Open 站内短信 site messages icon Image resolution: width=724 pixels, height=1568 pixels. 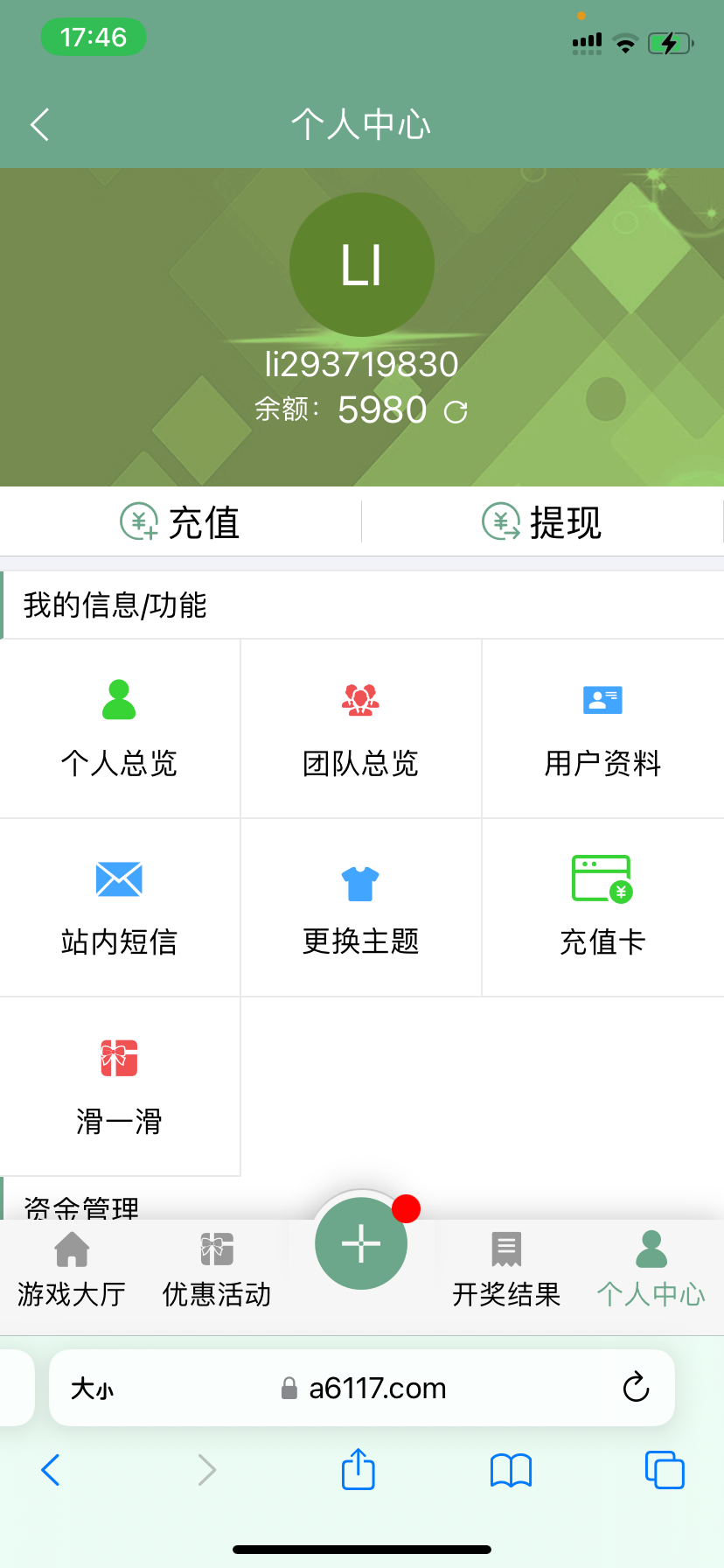(119, 906)
